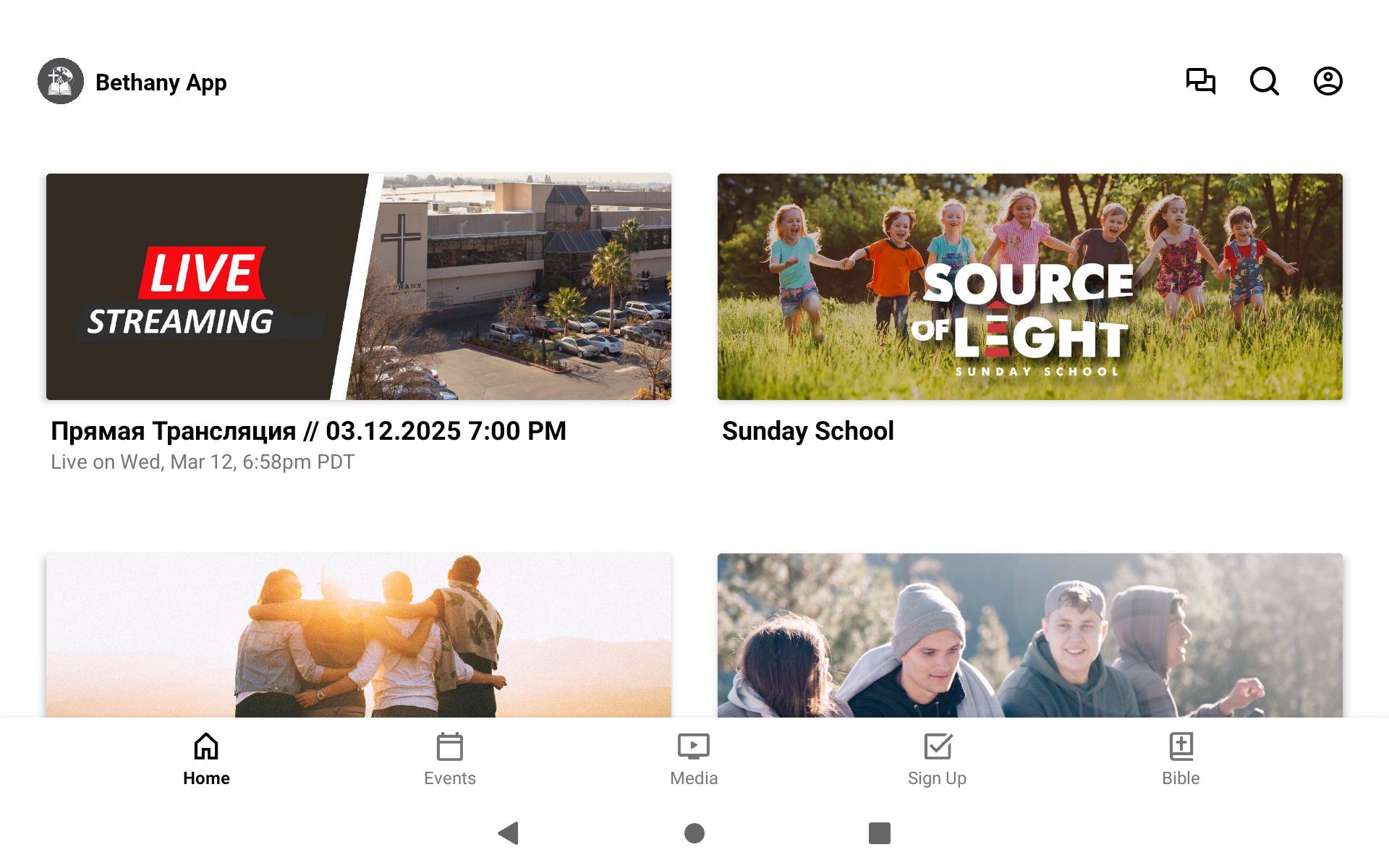1389x868 pixels.
Task: Open the card showing youth in hoodies
Action: (1029, 635)
